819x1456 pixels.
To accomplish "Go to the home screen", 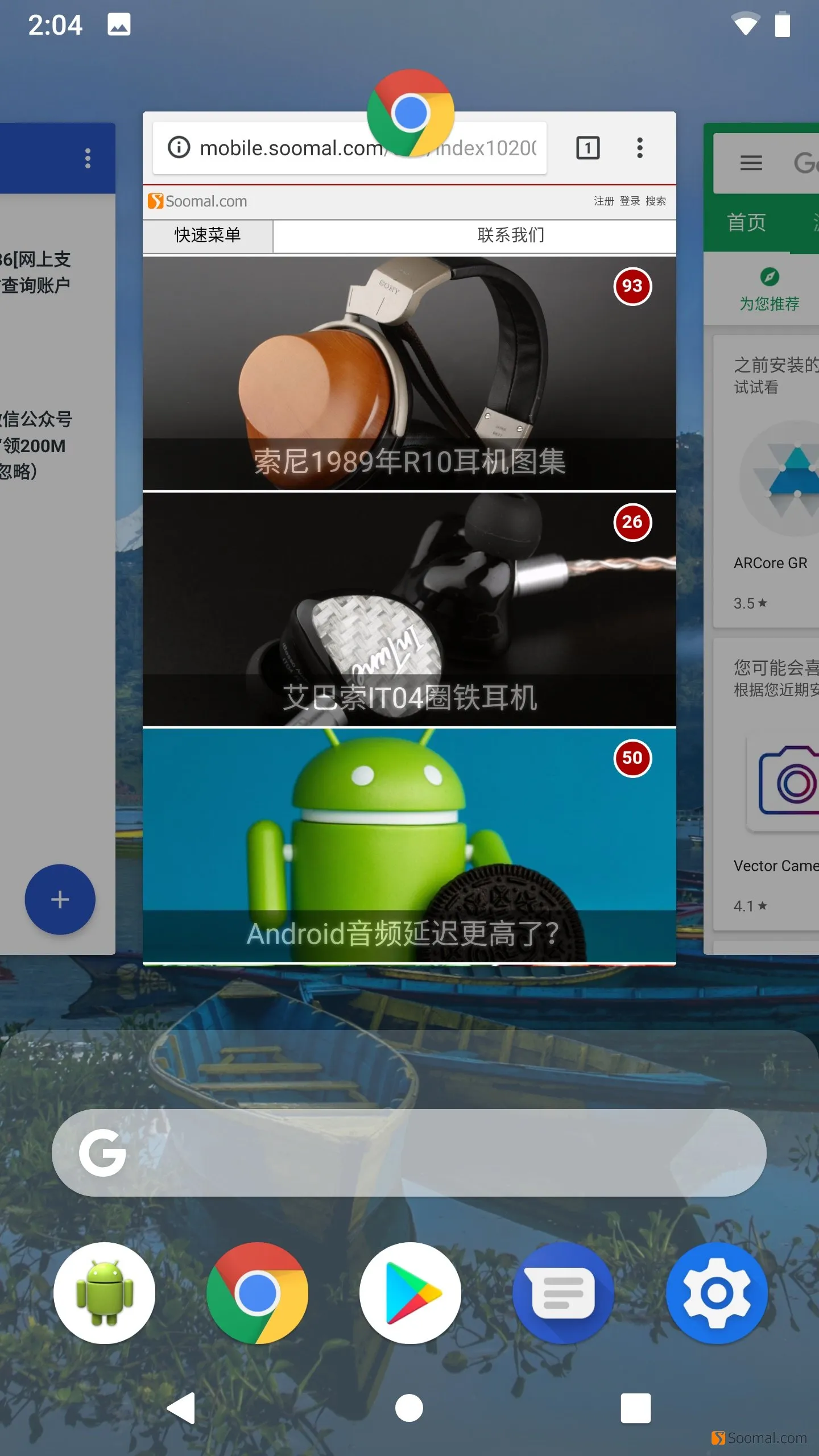I will 409,1408.
